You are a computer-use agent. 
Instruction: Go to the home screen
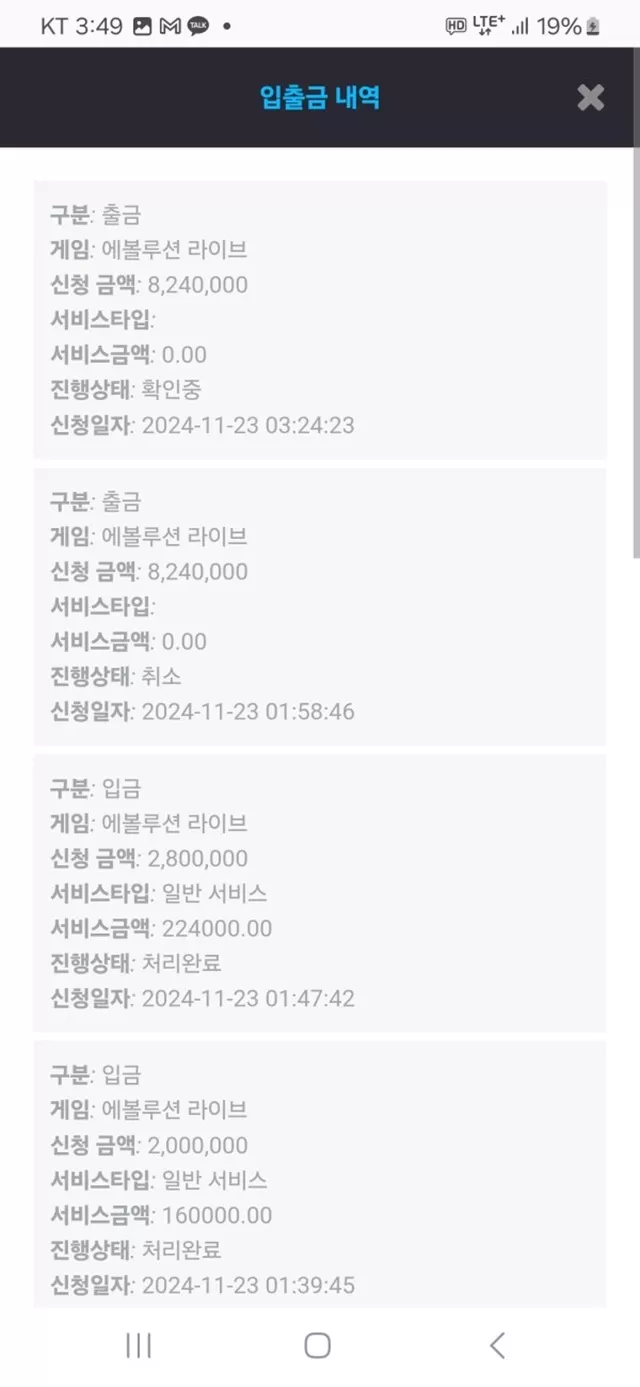(318, 1345)
